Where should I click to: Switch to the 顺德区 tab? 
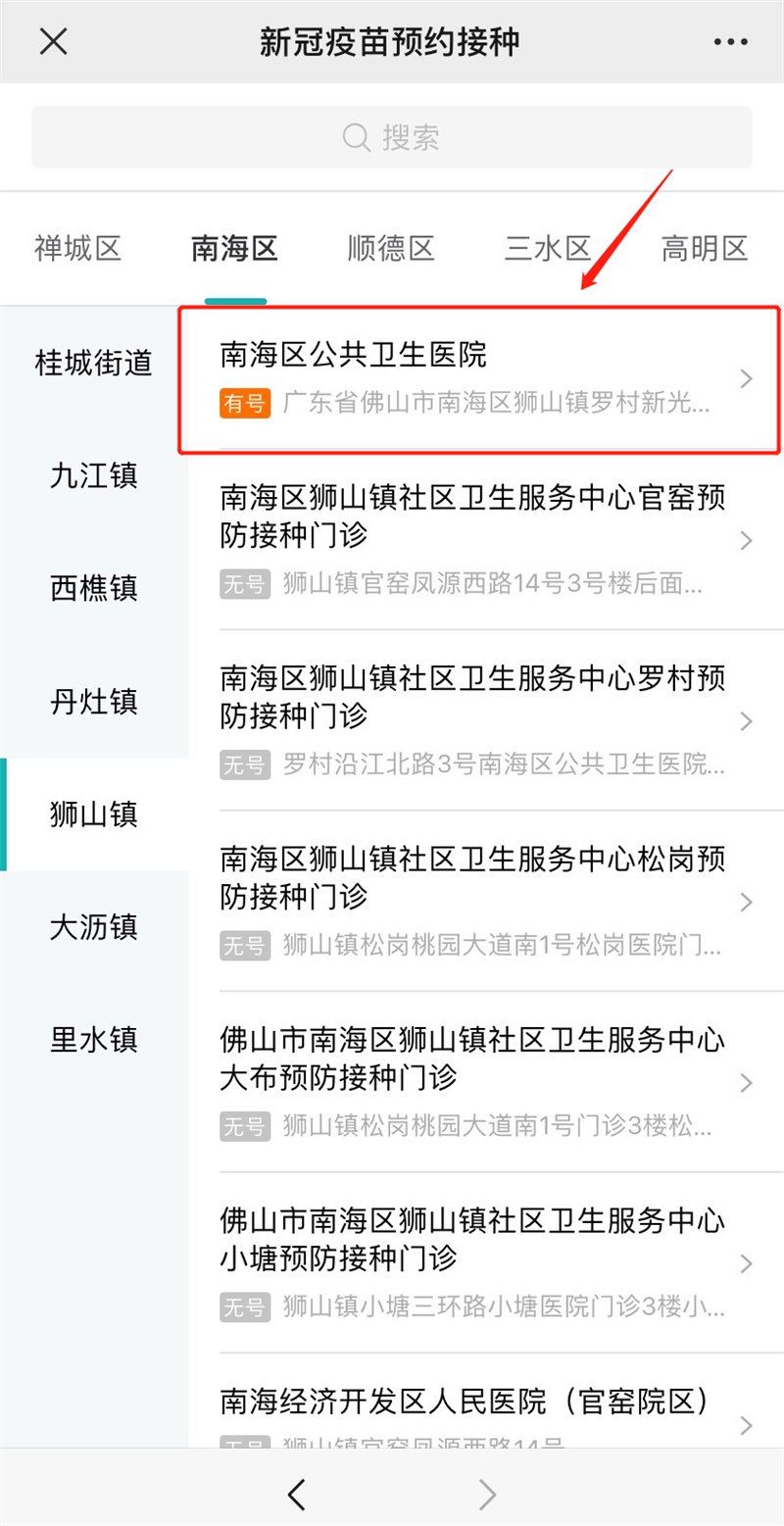tap(391, 248)
